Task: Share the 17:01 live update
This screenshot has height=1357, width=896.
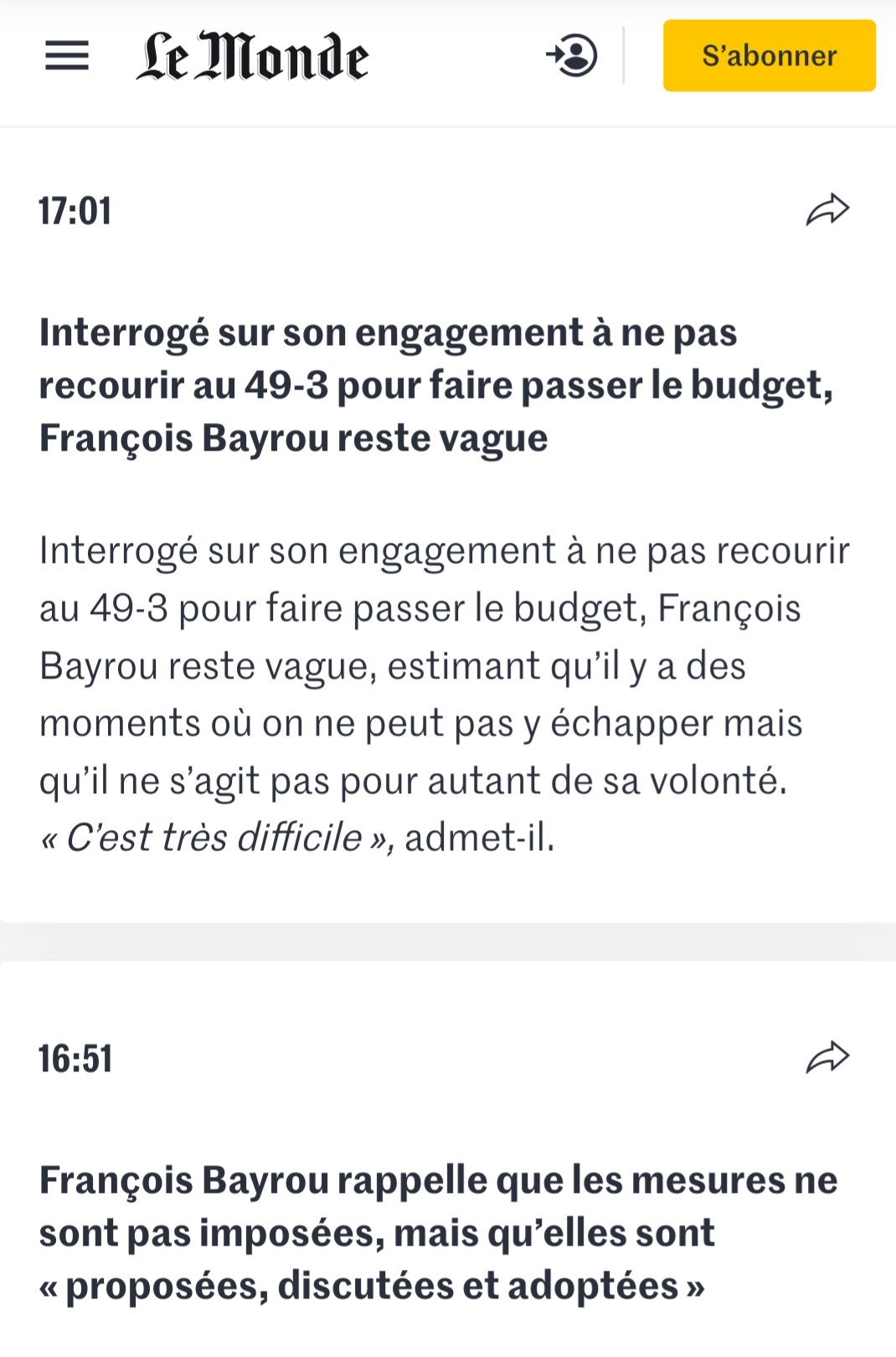Action: 827,210
